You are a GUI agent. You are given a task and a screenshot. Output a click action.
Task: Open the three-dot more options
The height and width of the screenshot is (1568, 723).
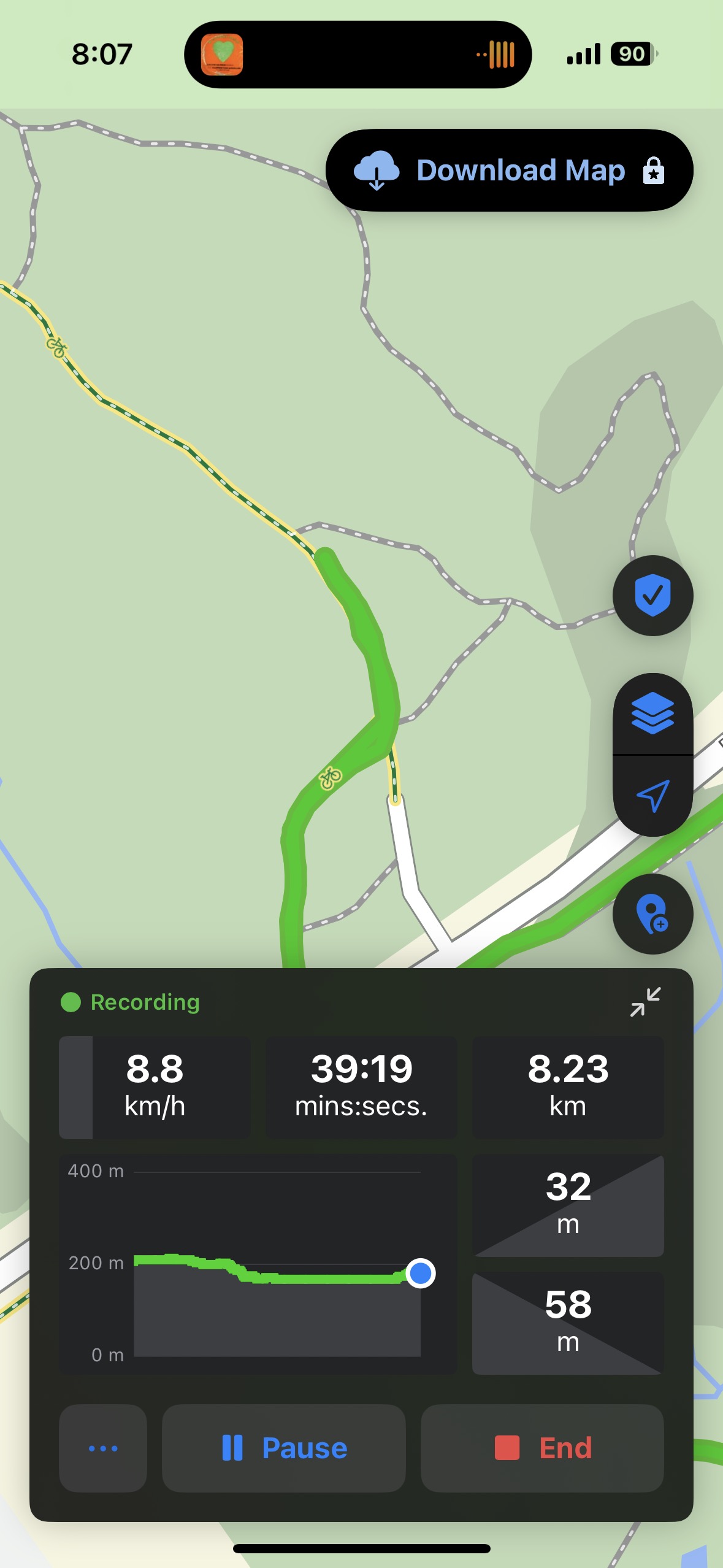[x=103, y=1448]
